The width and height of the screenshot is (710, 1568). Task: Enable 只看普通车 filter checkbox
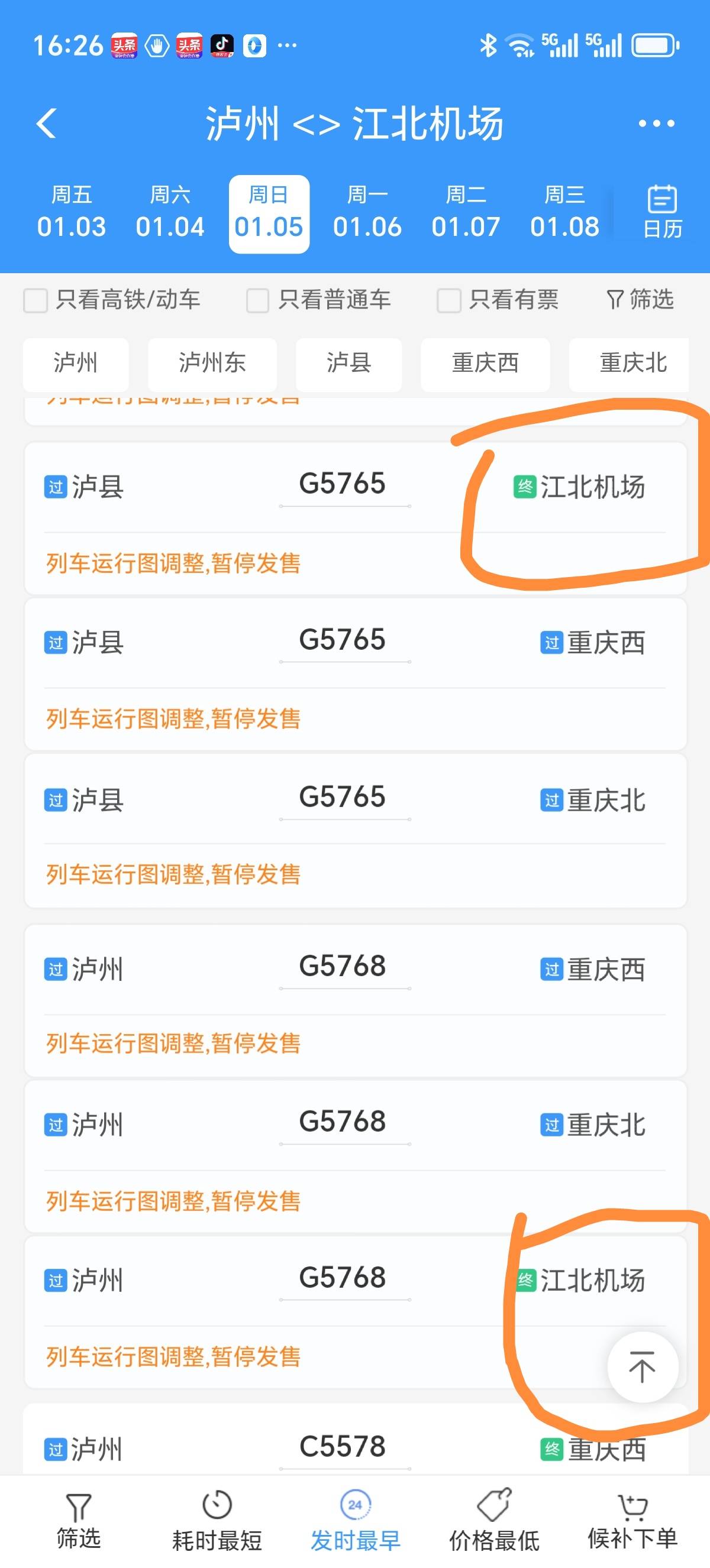point(257,301)
